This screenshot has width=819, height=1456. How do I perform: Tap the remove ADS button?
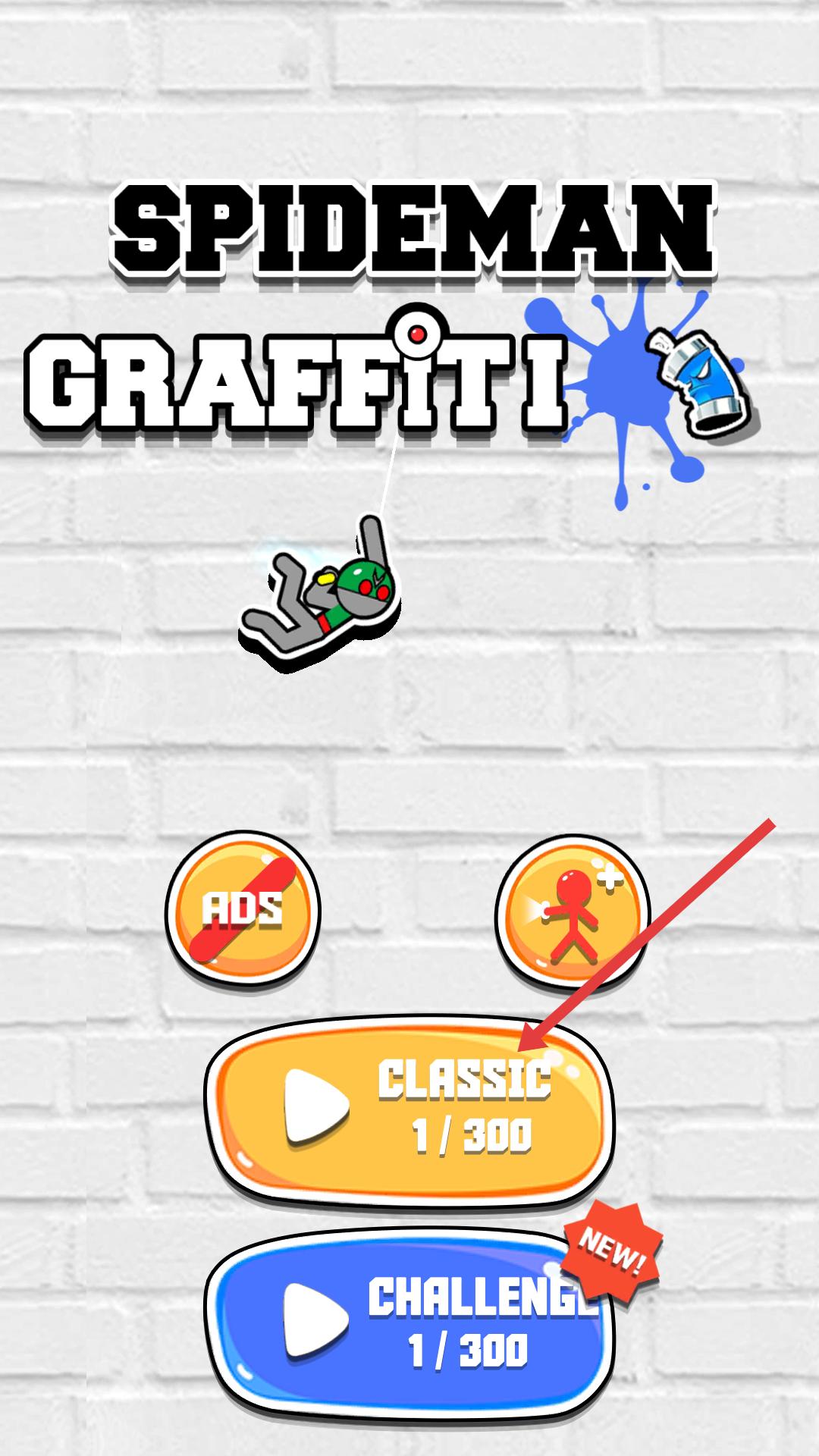[x=243, y=908]
